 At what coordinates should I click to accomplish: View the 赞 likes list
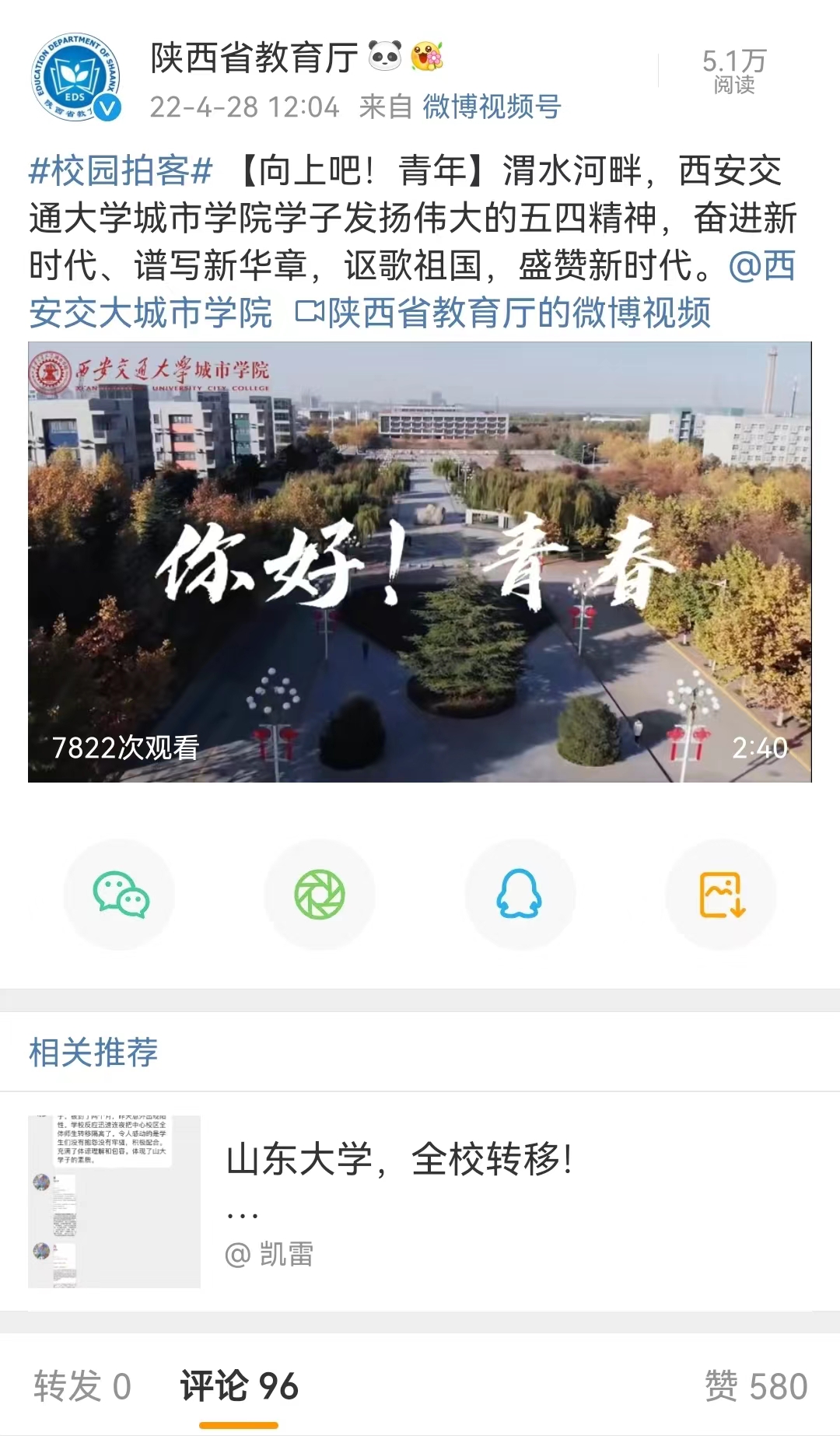pos(755,1386)
